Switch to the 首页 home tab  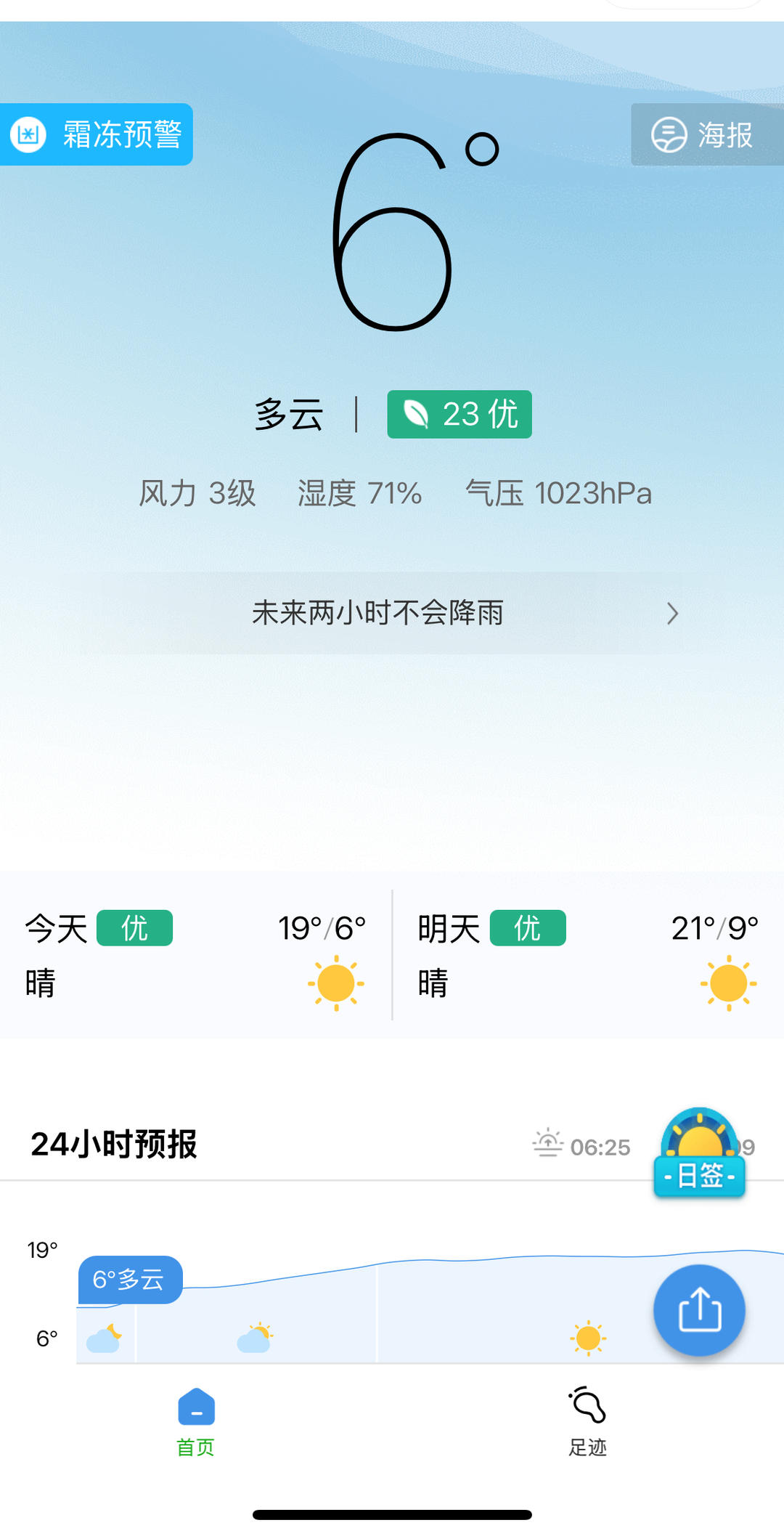point(196,1422)
